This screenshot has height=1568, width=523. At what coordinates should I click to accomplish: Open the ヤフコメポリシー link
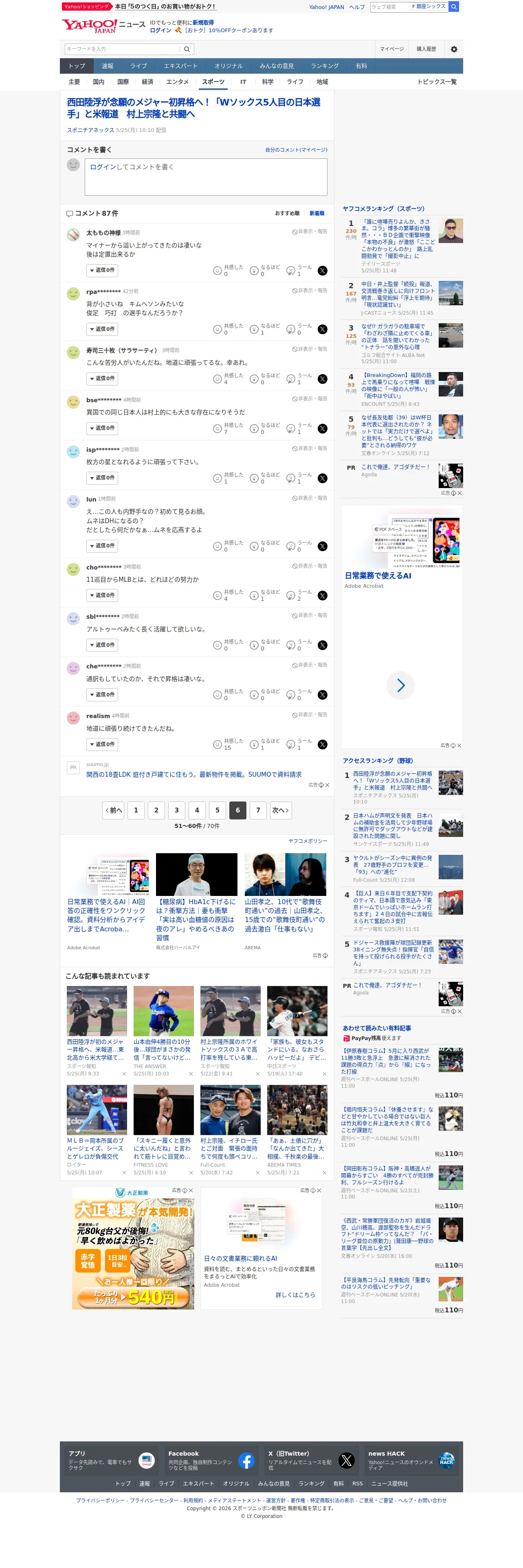point(308,841)
